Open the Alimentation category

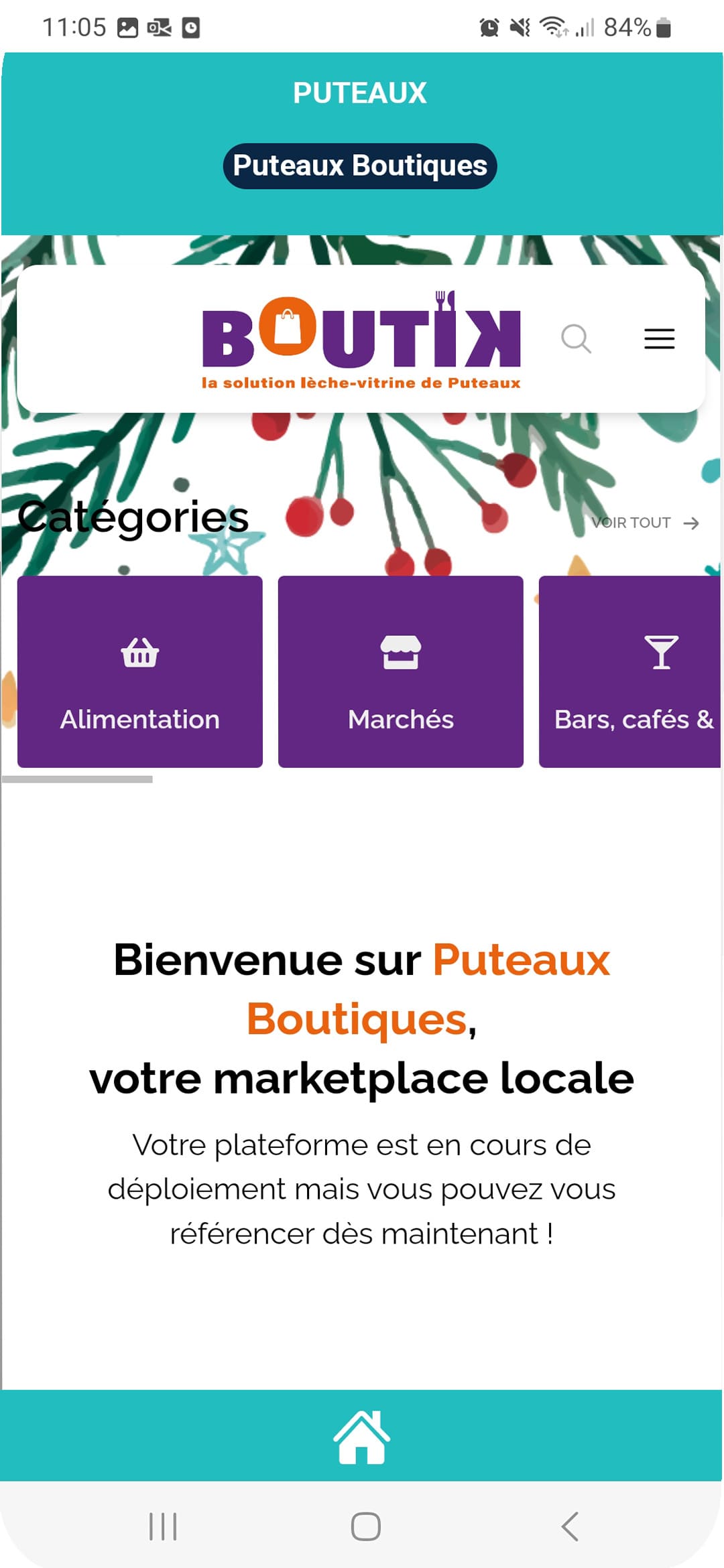point(140,671)
